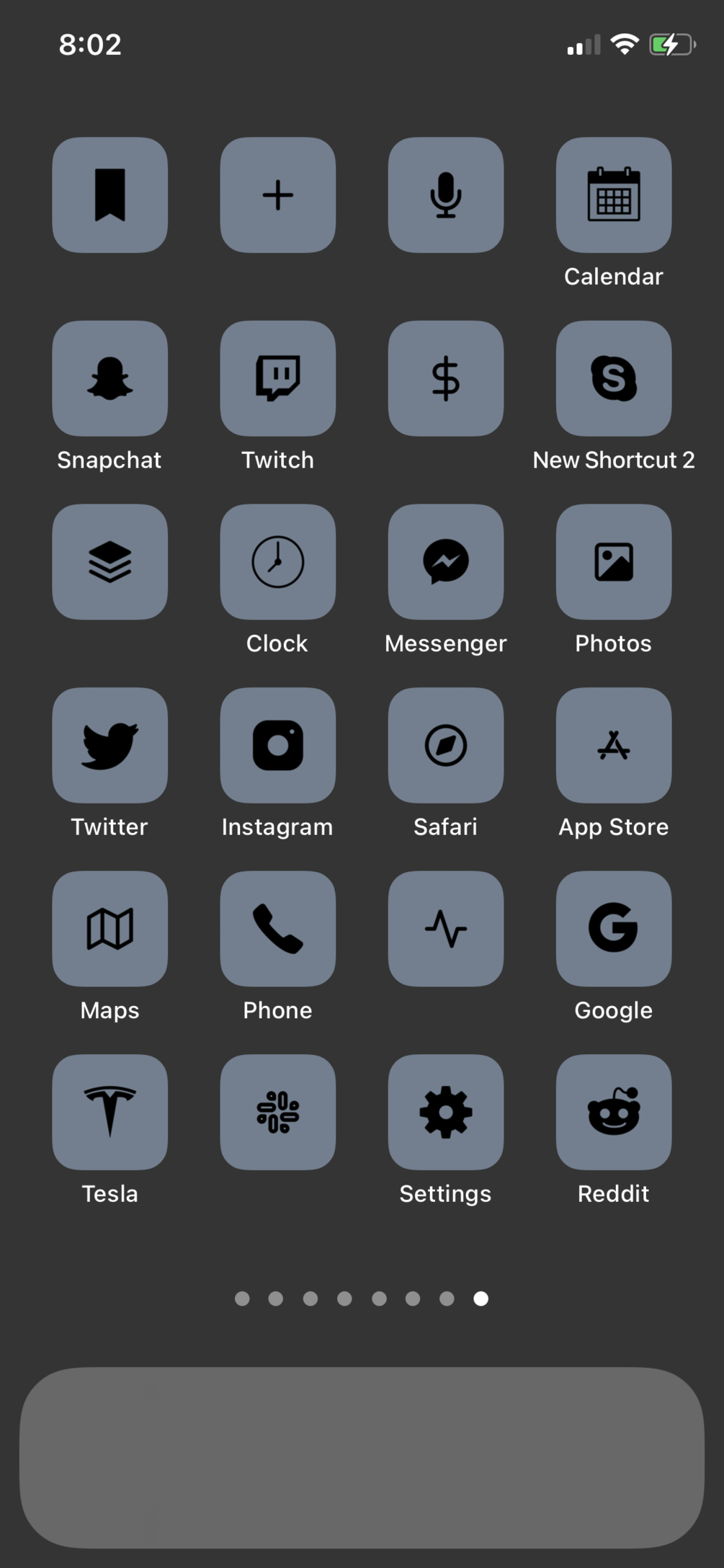
Task: Open the Clock app
Action: pyautogui.click(x=277, y=561)
